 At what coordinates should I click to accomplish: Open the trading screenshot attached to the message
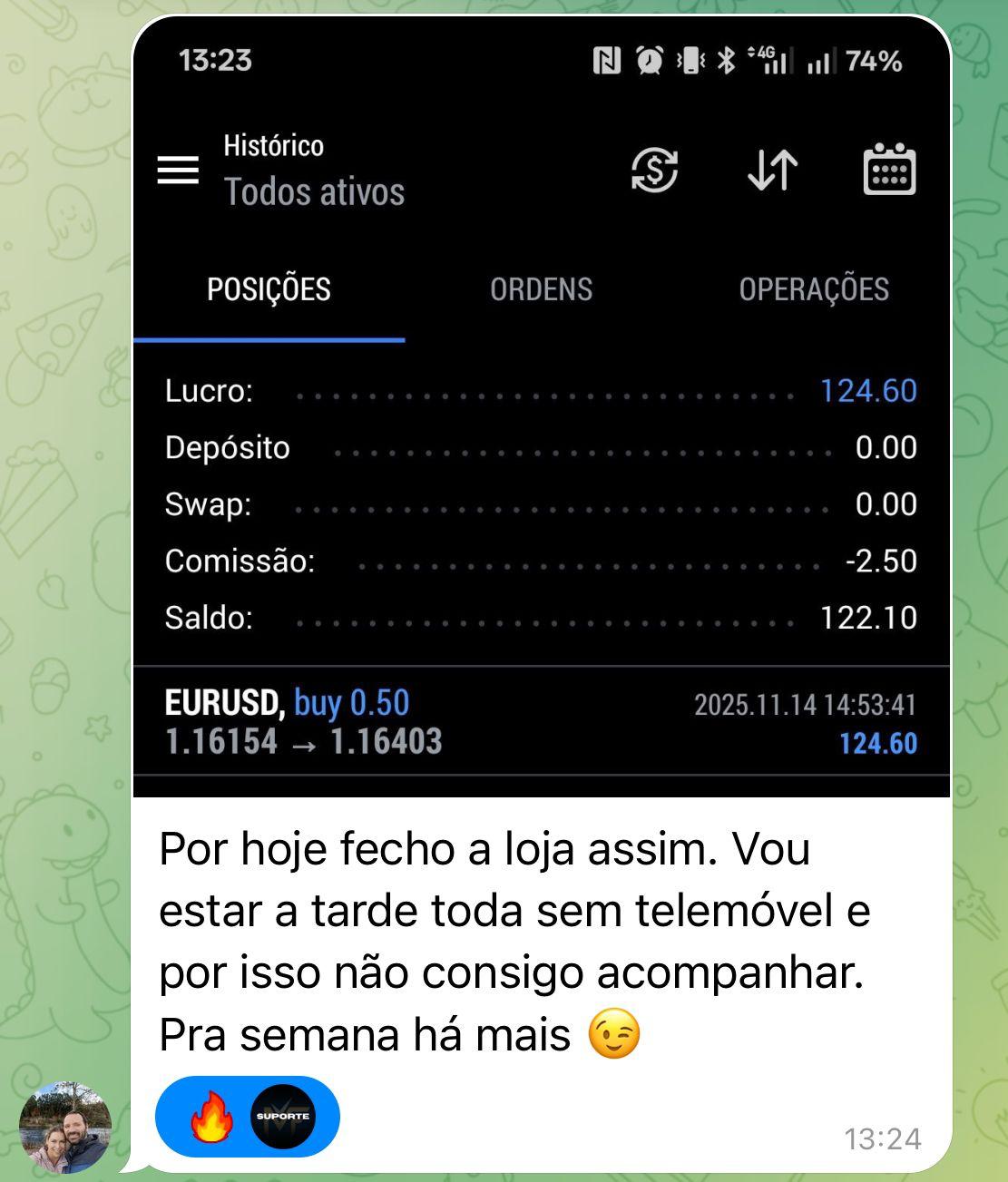click(541, 408)
